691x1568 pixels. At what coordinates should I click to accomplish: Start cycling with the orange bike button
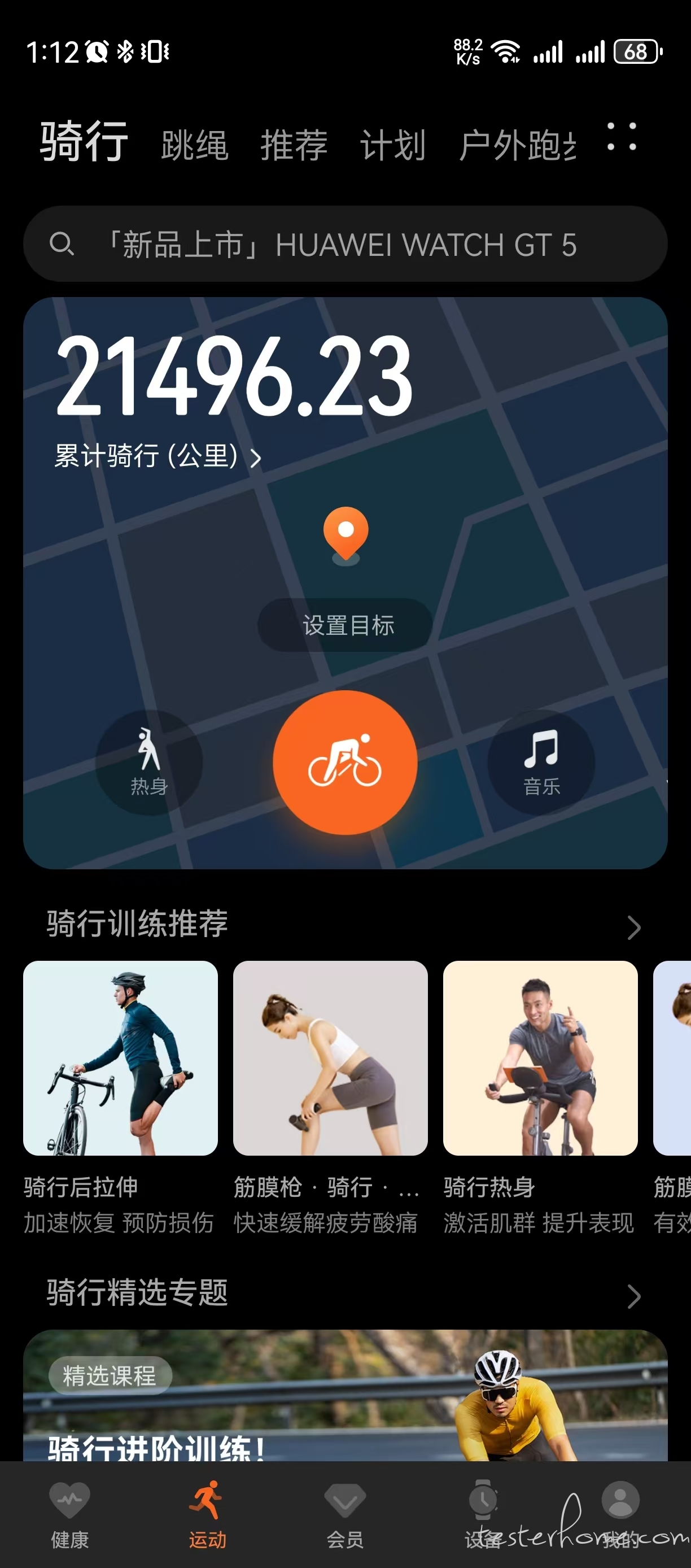point(345,762)
